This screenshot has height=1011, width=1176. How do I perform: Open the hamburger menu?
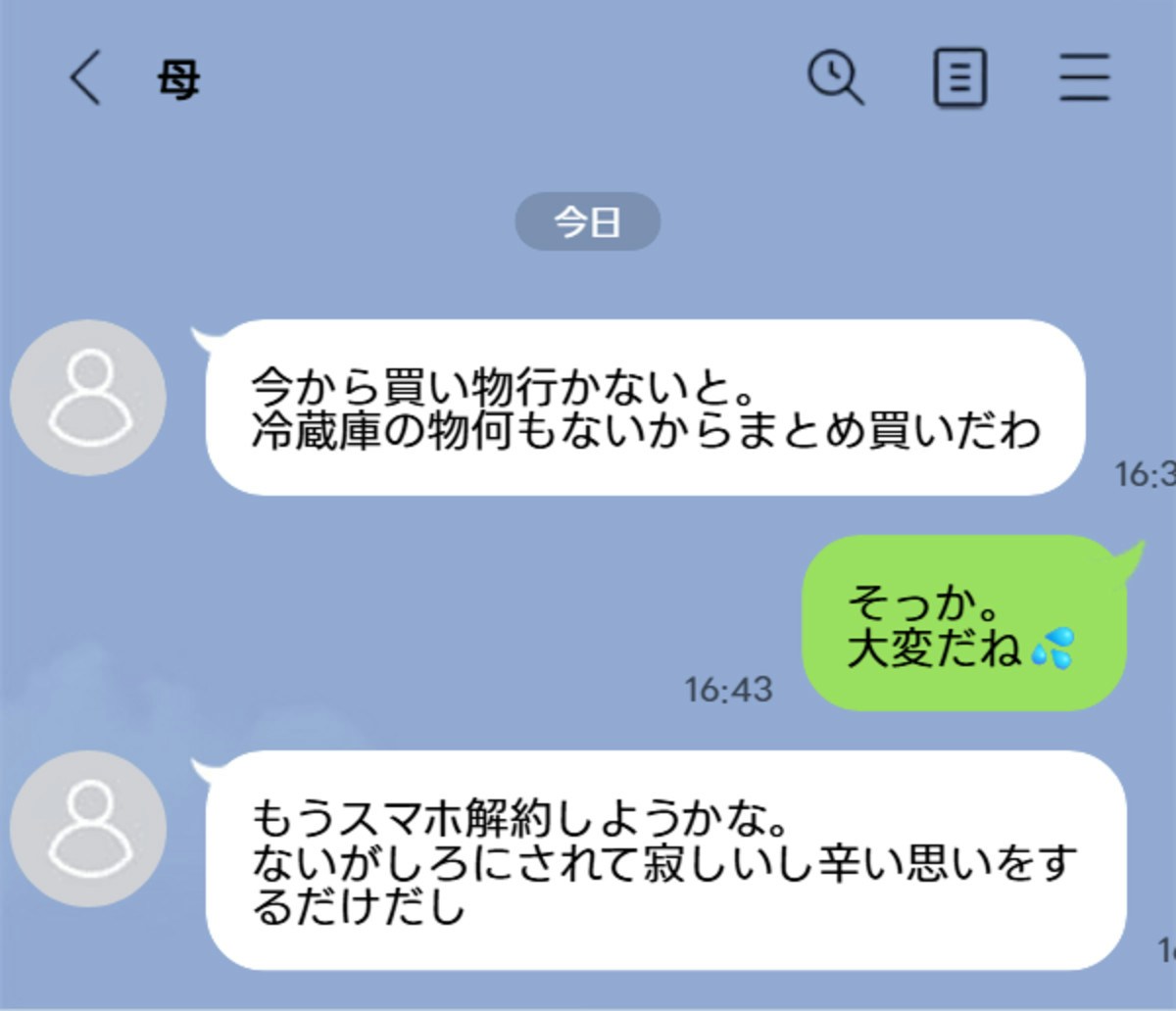point(1084,78)
